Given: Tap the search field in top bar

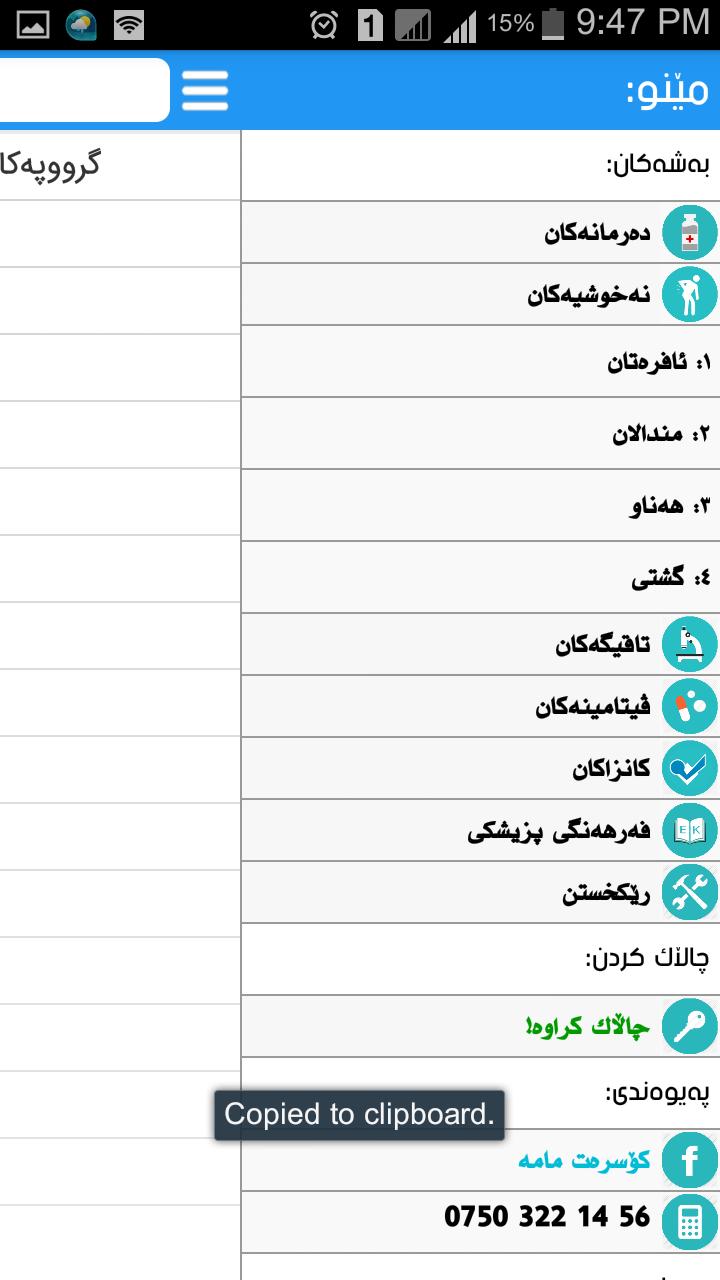Looking at the screenshot, I should [x=85, y=90].
